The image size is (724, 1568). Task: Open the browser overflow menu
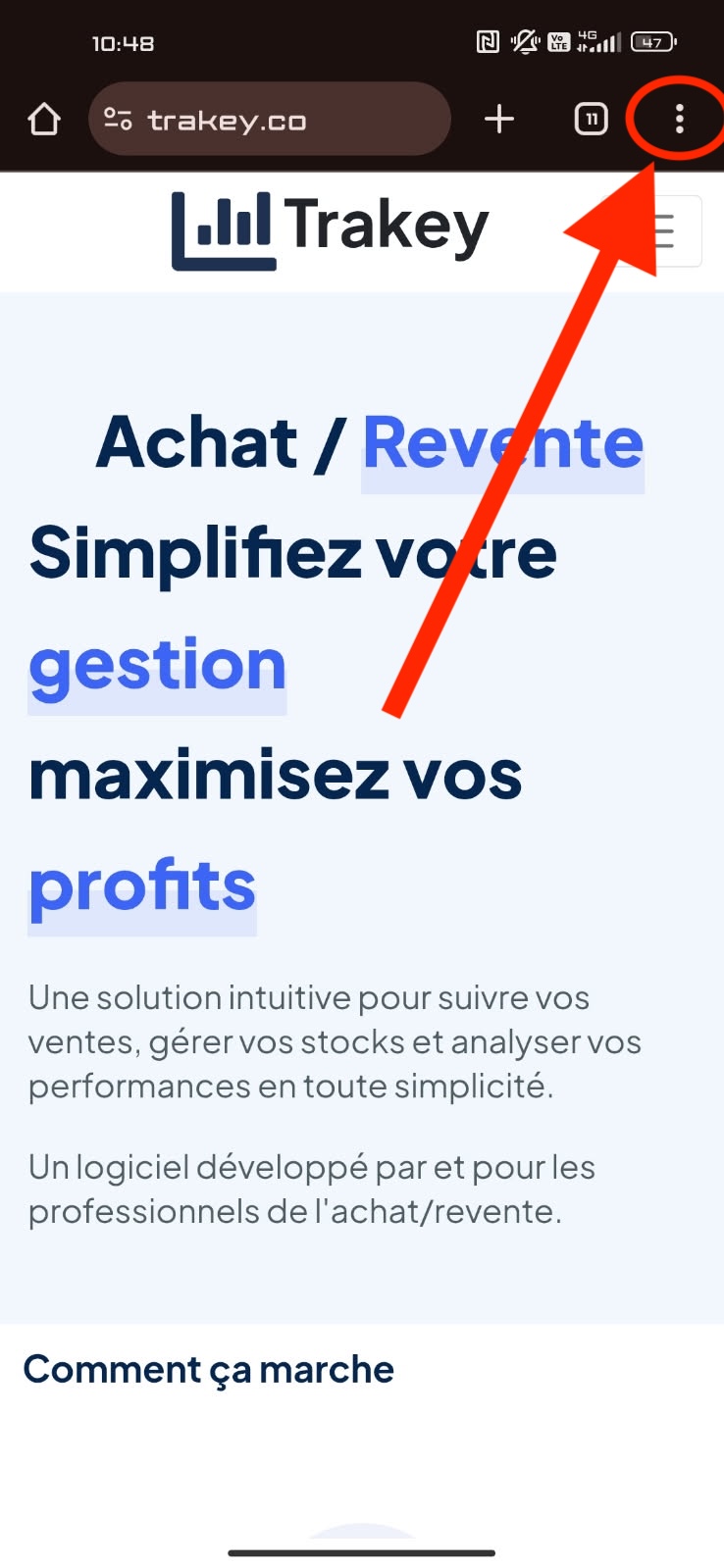tap(679, 120)
